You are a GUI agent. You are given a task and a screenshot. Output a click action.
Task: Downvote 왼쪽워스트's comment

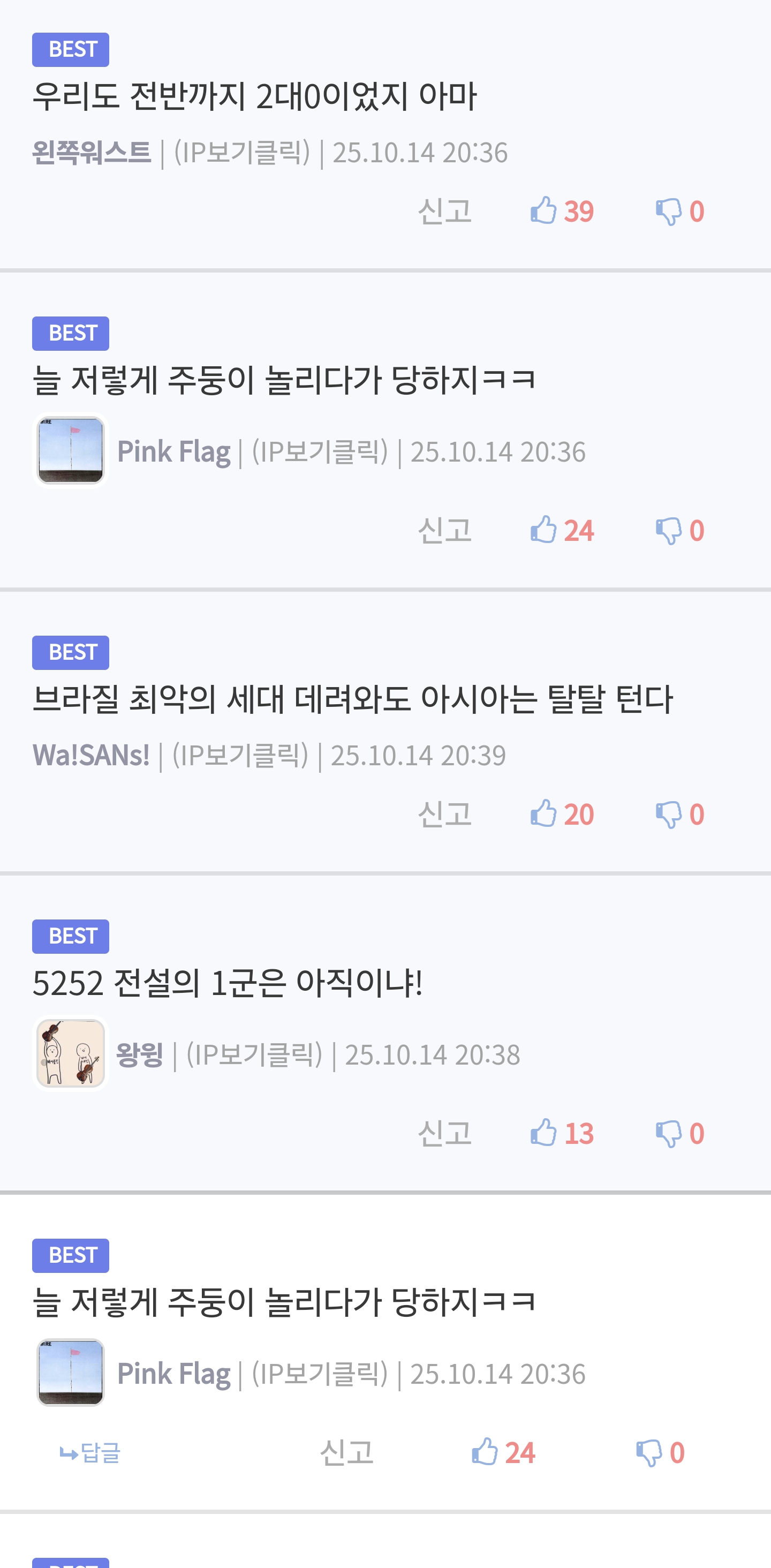(668, 212)
